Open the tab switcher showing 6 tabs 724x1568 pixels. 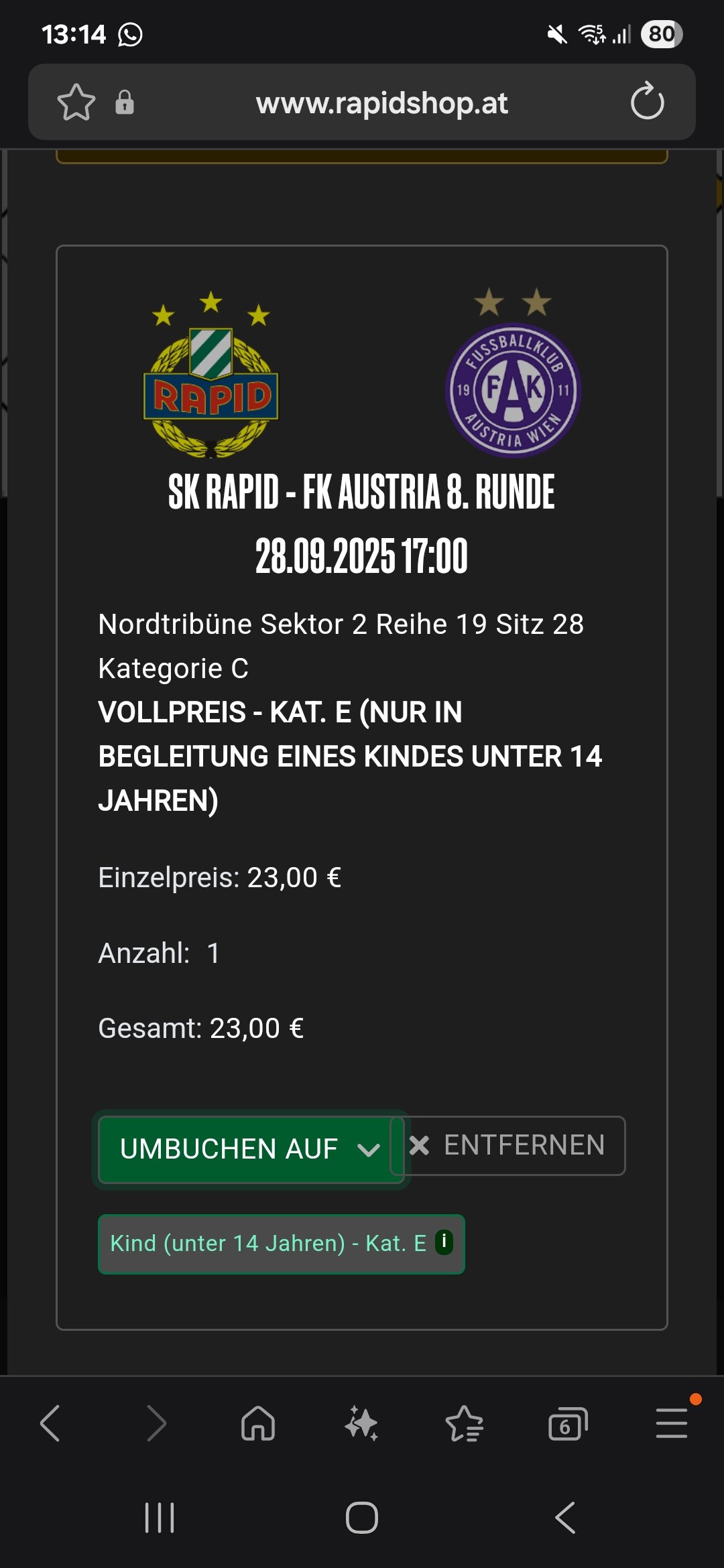(x=568, y=1423)
